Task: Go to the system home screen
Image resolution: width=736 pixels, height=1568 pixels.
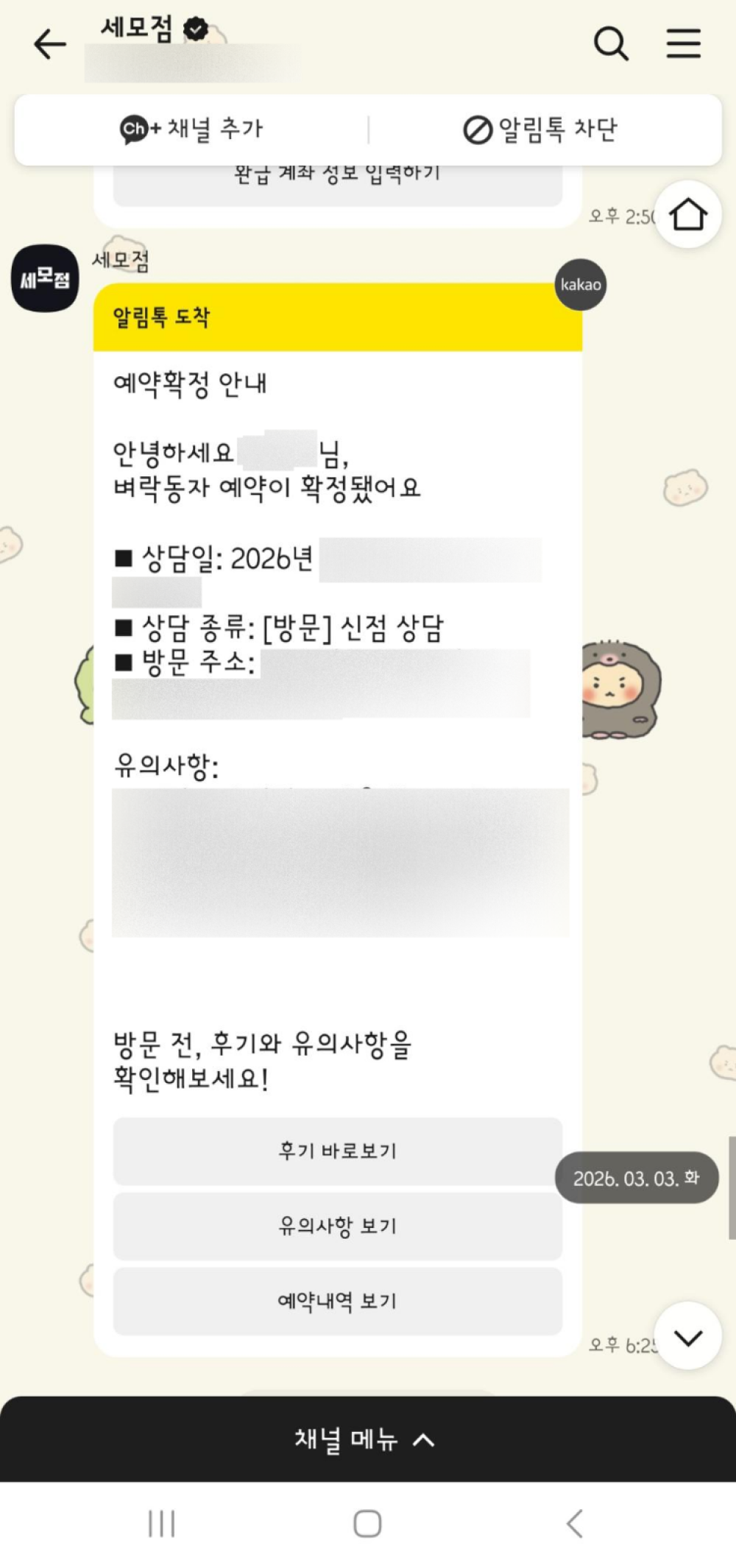Action: point(367,1523)
